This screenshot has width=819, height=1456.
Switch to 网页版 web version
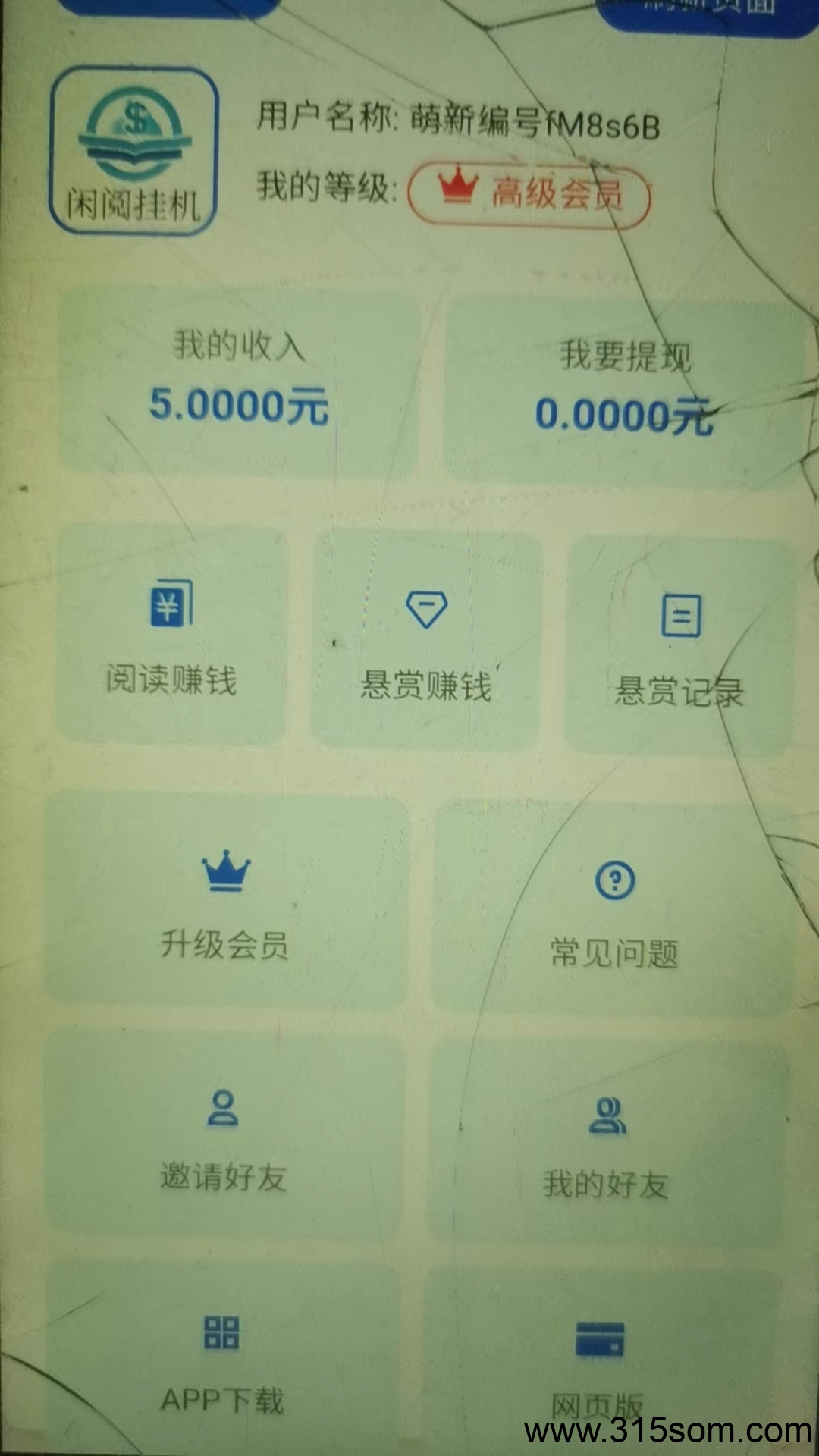click(x=599, y=1365)
